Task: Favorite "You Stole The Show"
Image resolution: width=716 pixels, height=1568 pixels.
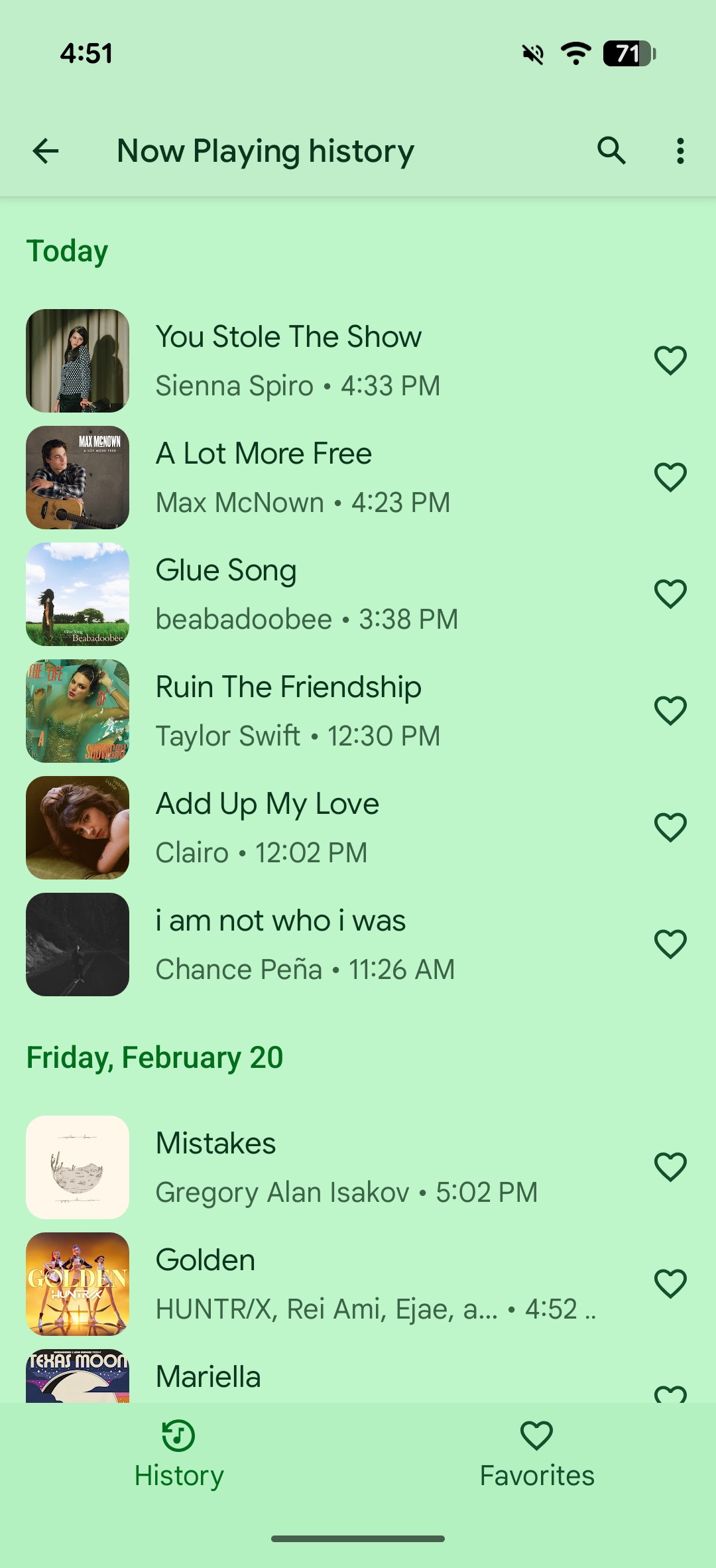Action: (x=669, y=360)
